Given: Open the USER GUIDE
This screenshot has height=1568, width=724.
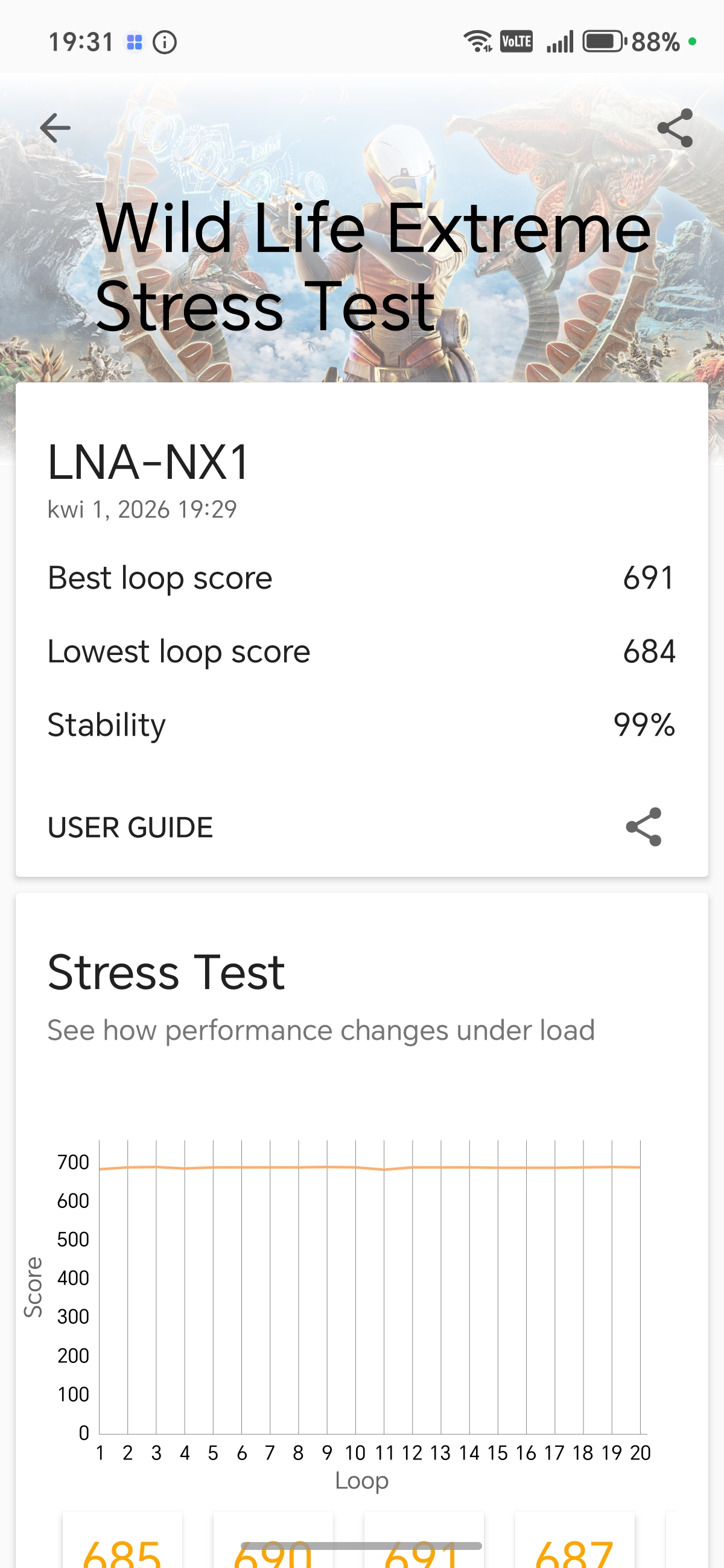Looking at the screenshot, I should pyautogui.click(x=130, y=828).
